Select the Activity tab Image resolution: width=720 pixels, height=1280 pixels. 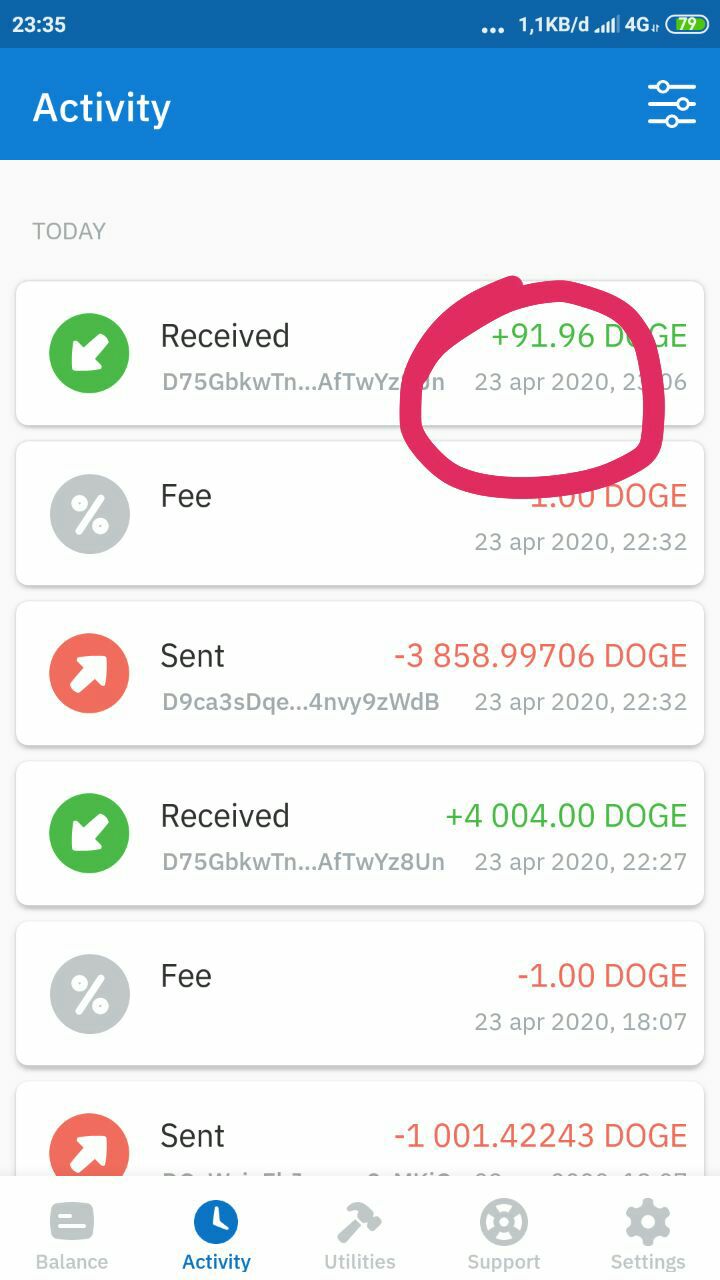pyautogui.click(x=216, y=1236)
